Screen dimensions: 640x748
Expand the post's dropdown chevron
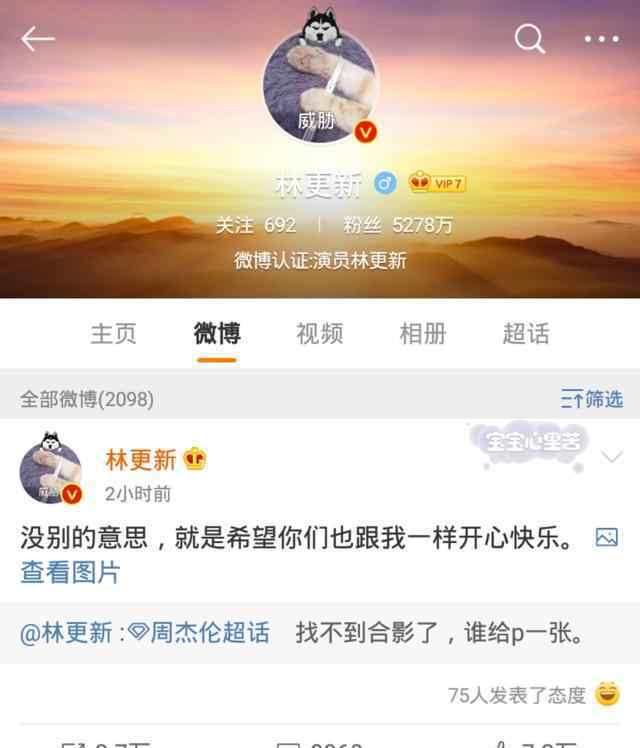pos(611,458)
